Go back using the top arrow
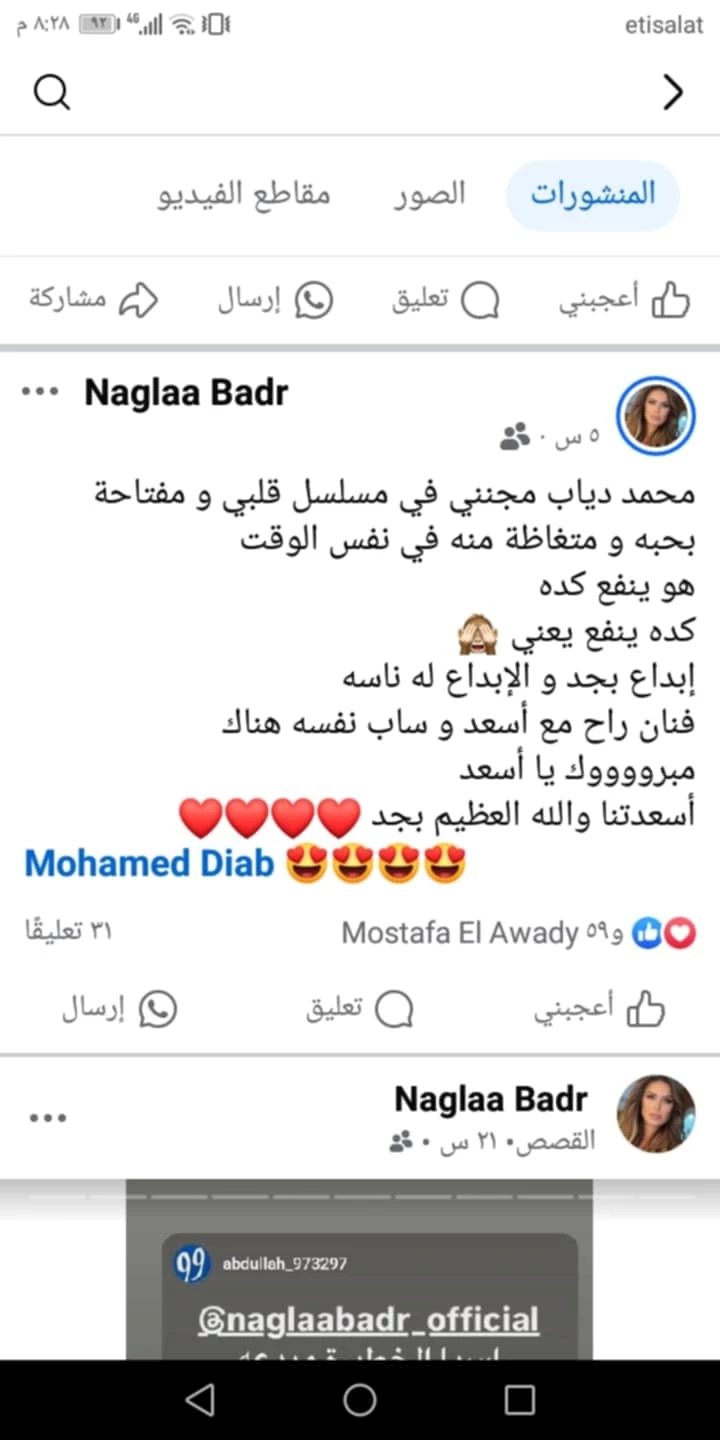The image size is (720, 1440). click(x=673, y=93)
